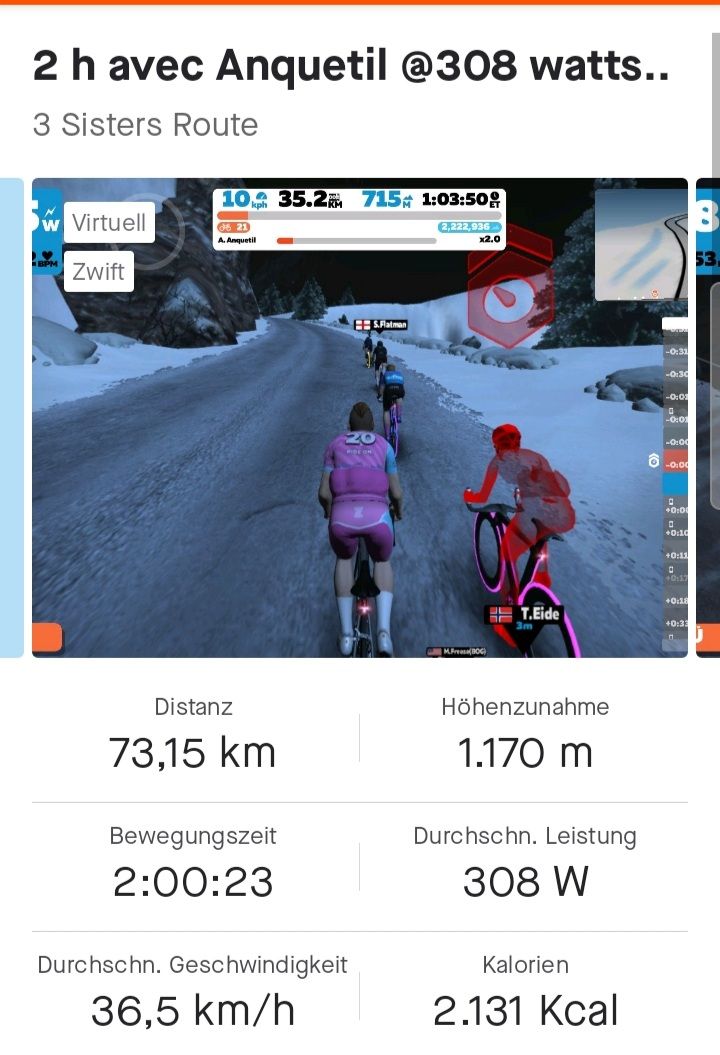Open the previous media tile at left edge
This screenshot has width=720, height=1055.
[11, 417]
